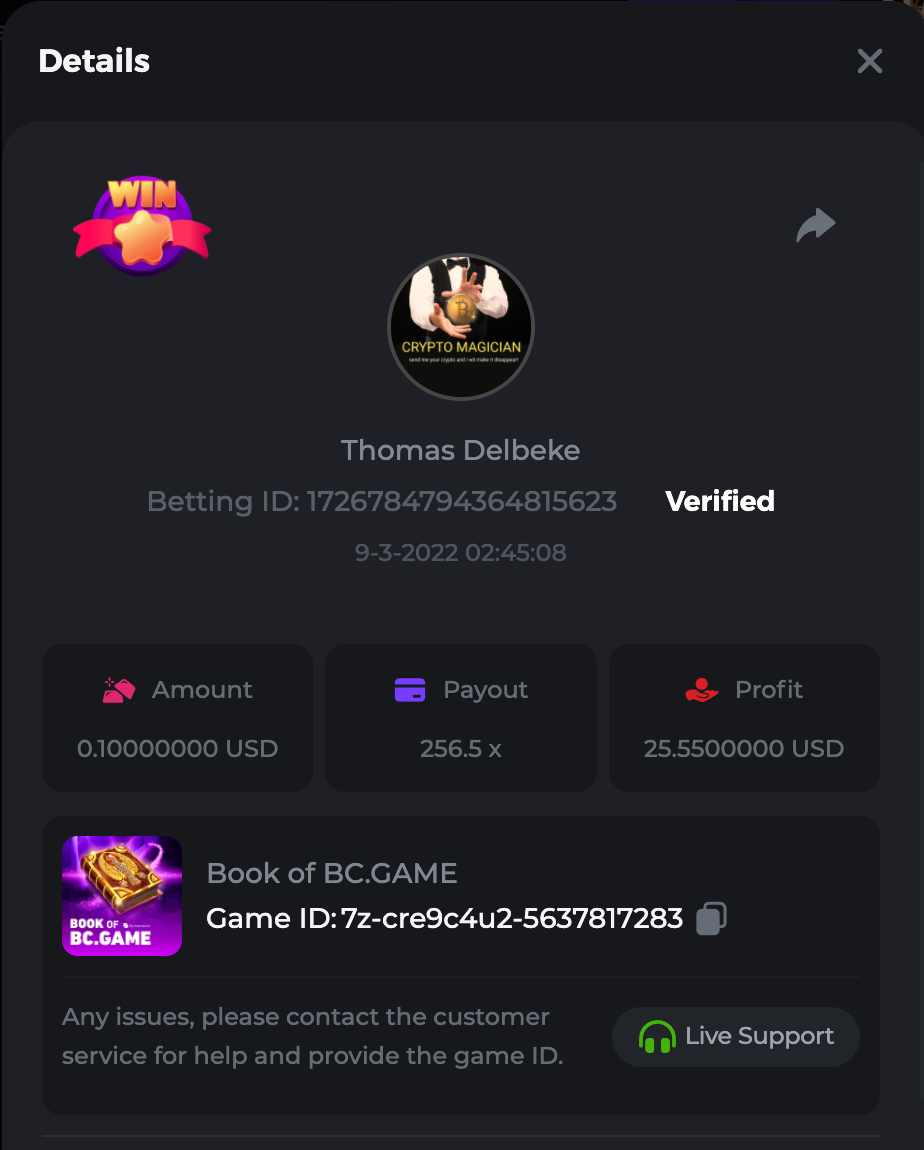Copy the game ID

click(711, 918)
